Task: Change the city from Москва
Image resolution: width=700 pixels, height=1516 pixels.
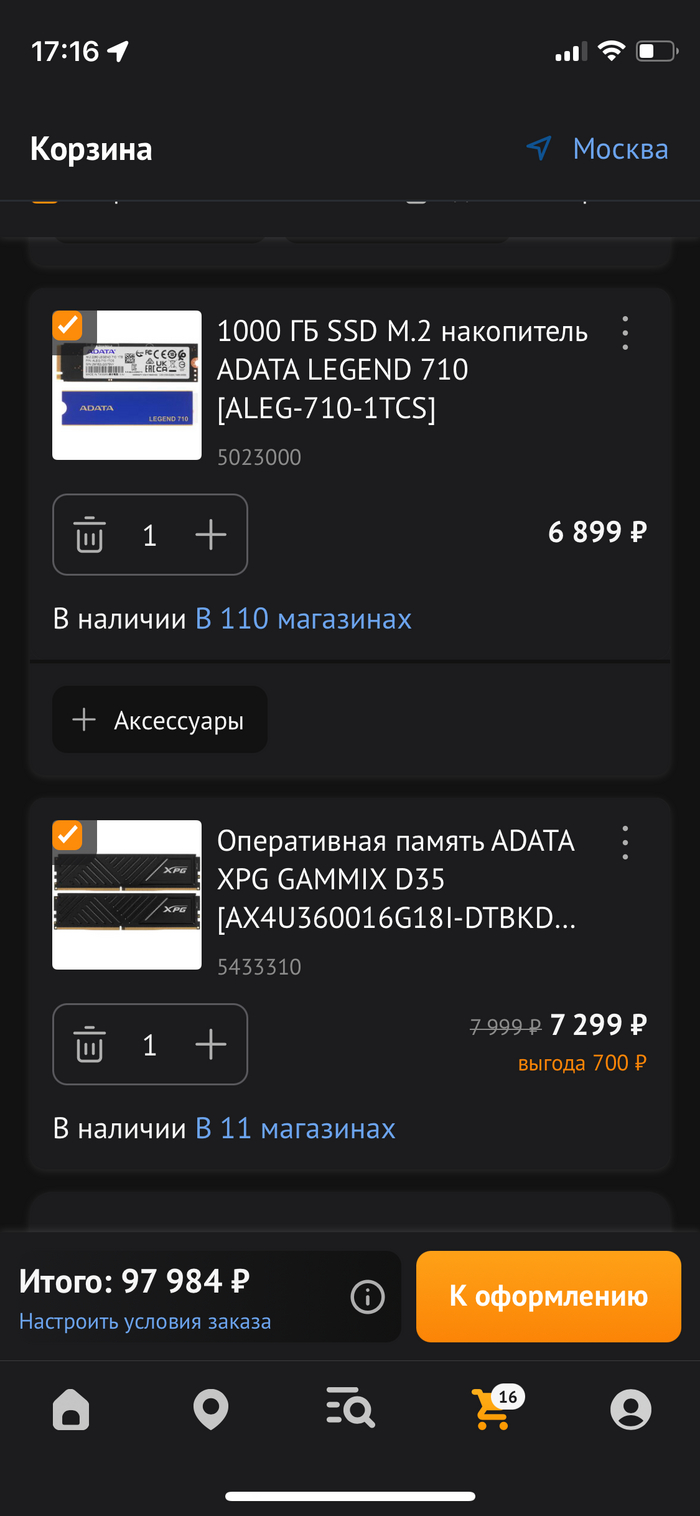Action: pyautogui.click(x=598, y=149)
